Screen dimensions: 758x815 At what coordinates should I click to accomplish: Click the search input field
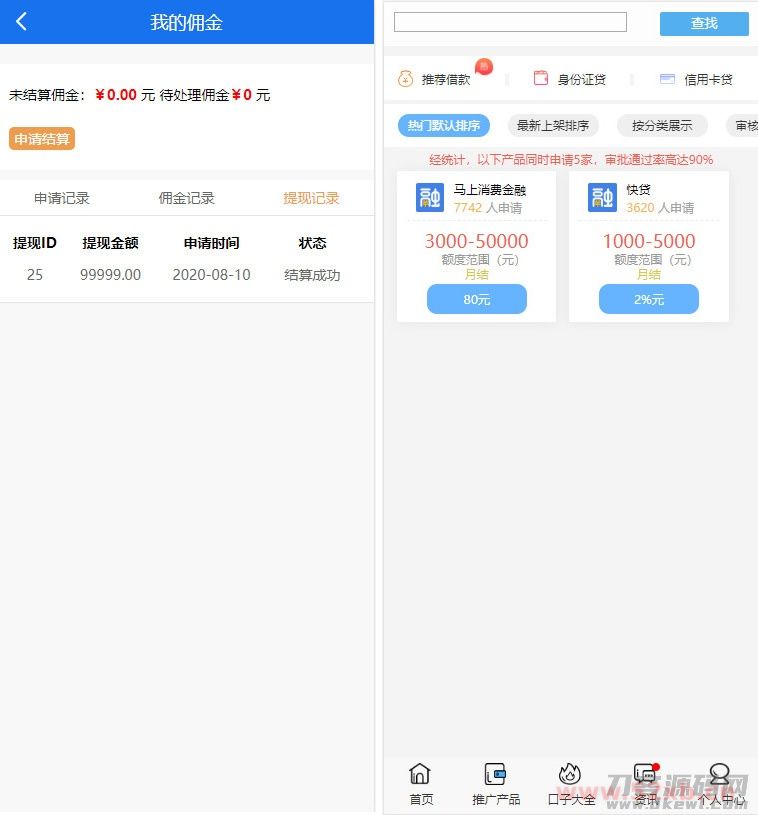point(510,21)
